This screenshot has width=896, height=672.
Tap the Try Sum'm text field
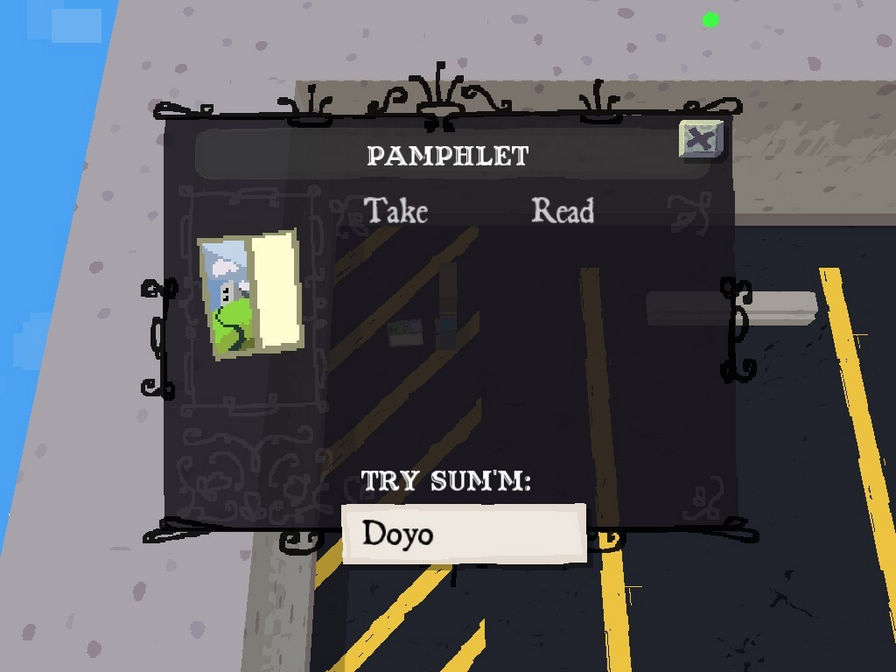[463, 534]
